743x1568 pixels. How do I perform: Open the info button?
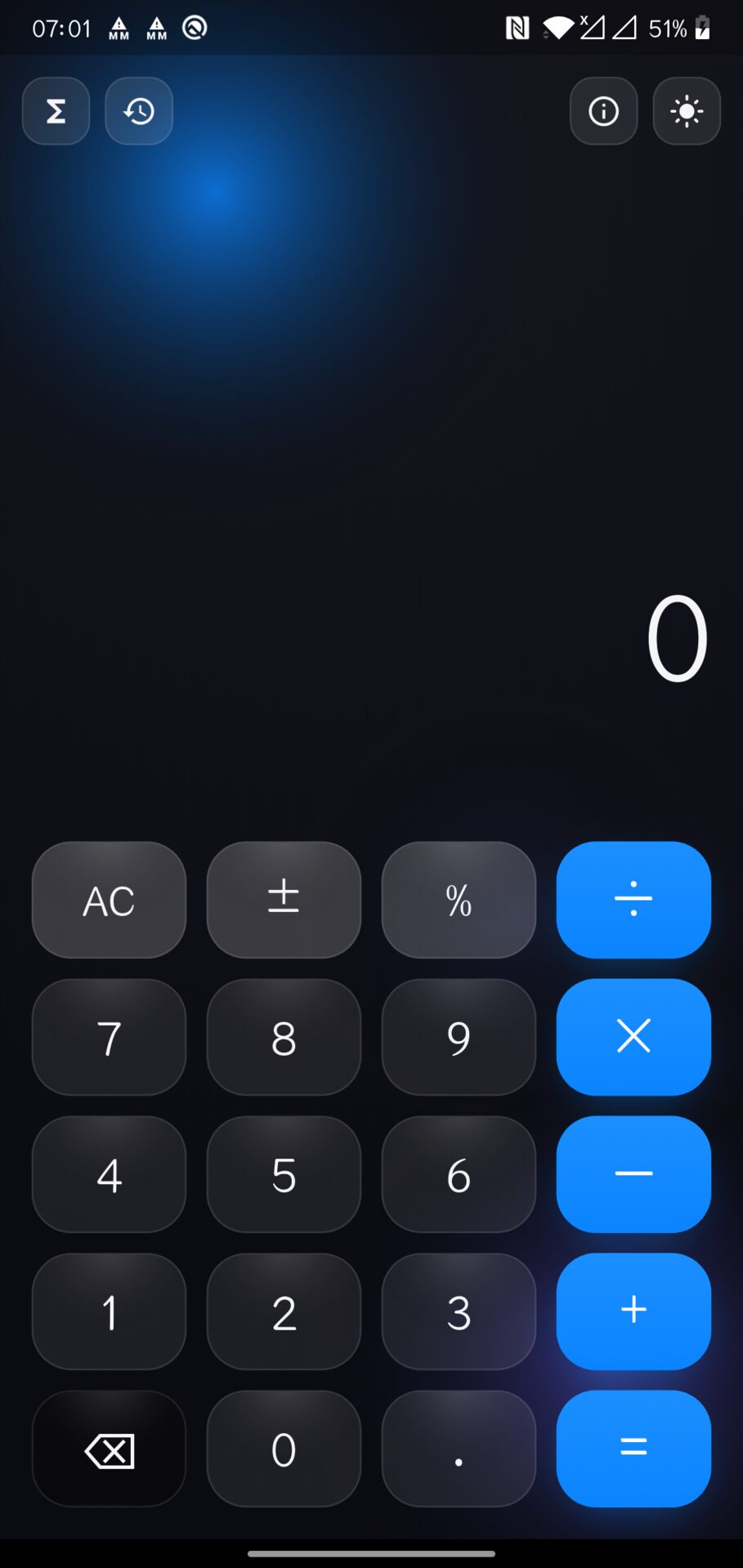coord(604,111)
